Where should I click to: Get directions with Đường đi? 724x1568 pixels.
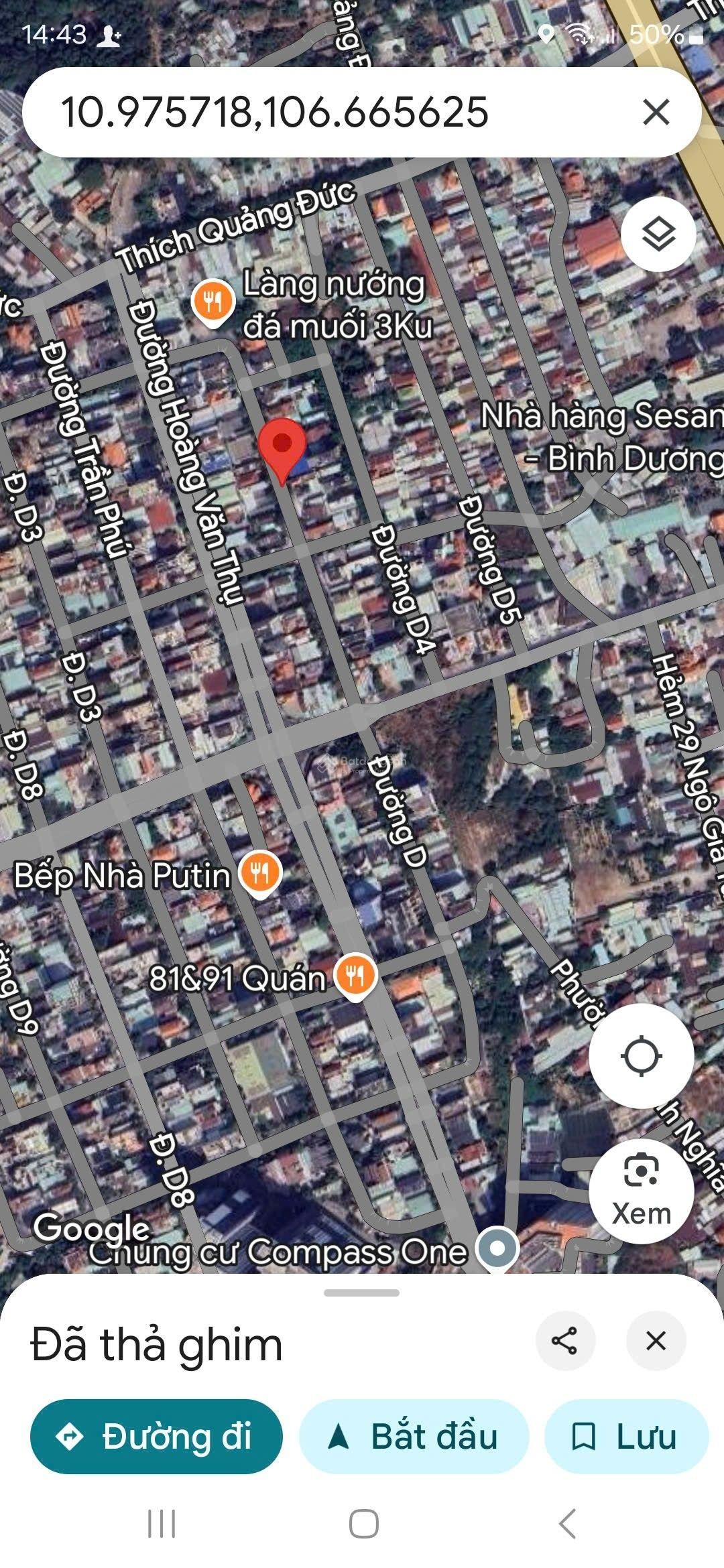pyautogui.click(x=156, y=1436)
